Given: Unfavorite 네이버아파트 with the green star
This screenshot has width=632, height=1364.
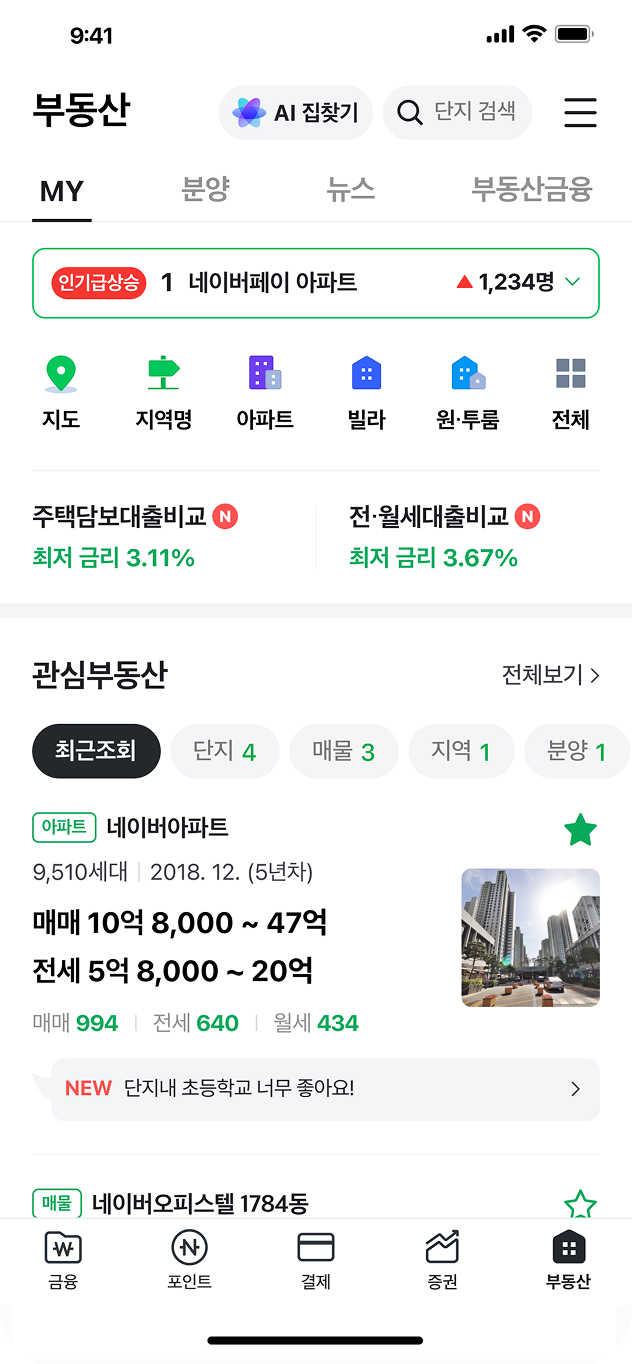Looking at the screenshot, I should [x=580, y=829].
